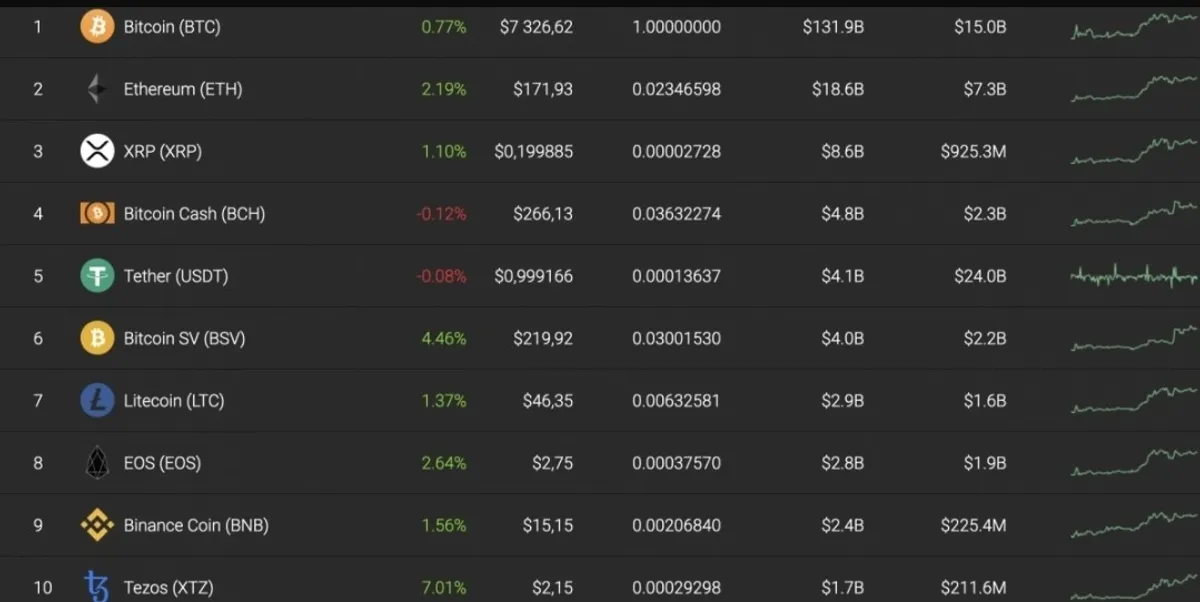Open Ethereum (ETH) details

[x=182, y=89]
